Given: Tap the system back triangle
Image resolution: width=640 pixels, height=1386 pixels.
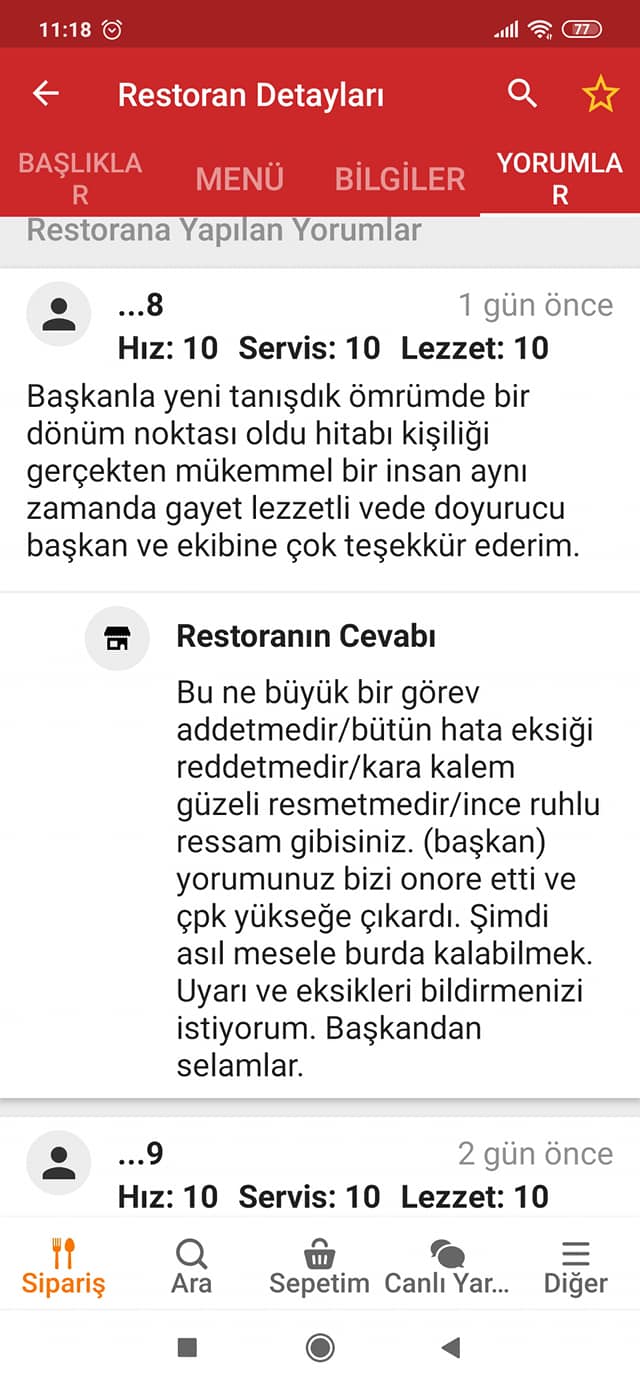Looking at the screenshot, I should tap(450, 1348).
